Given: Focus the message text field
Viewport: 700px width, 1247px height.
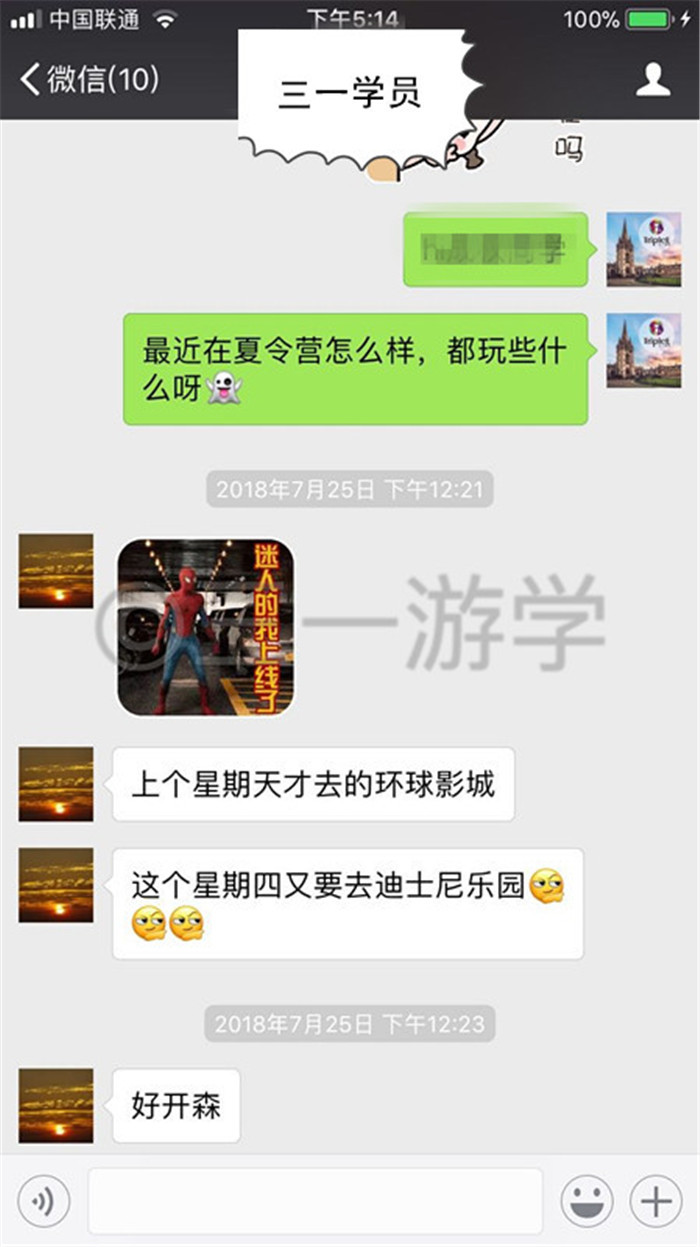Looking at the screenshot, I should [x=315, y=1201].
